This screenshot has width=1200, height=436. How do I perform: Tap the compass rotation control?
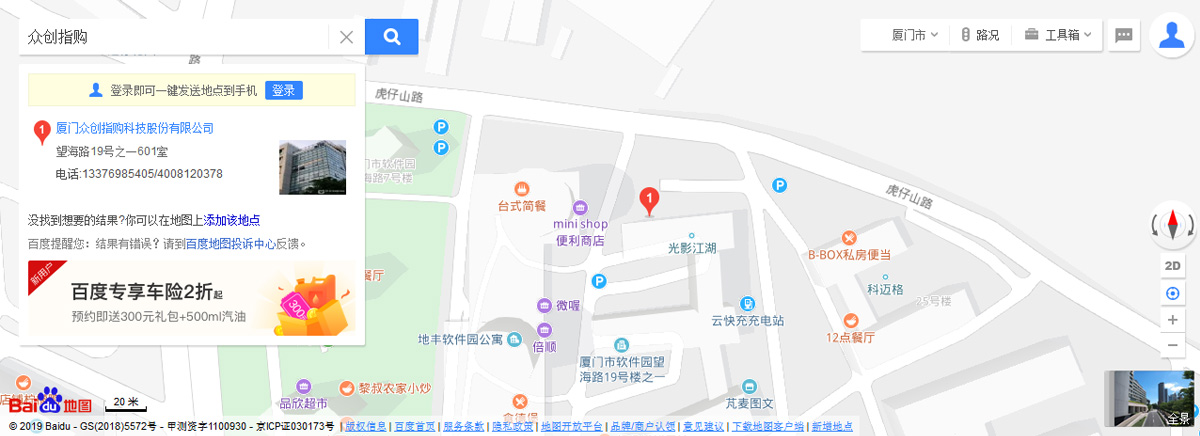pos(1173,224)
